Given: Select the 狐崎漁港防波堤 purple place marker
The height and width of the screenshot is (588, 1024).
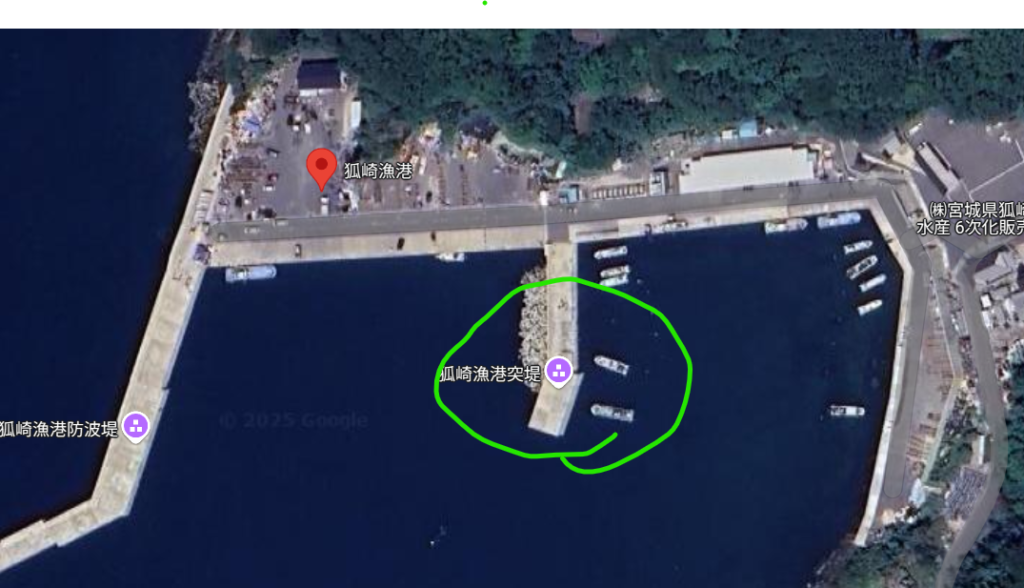Looking at the screenshot, I should point(135,427).
